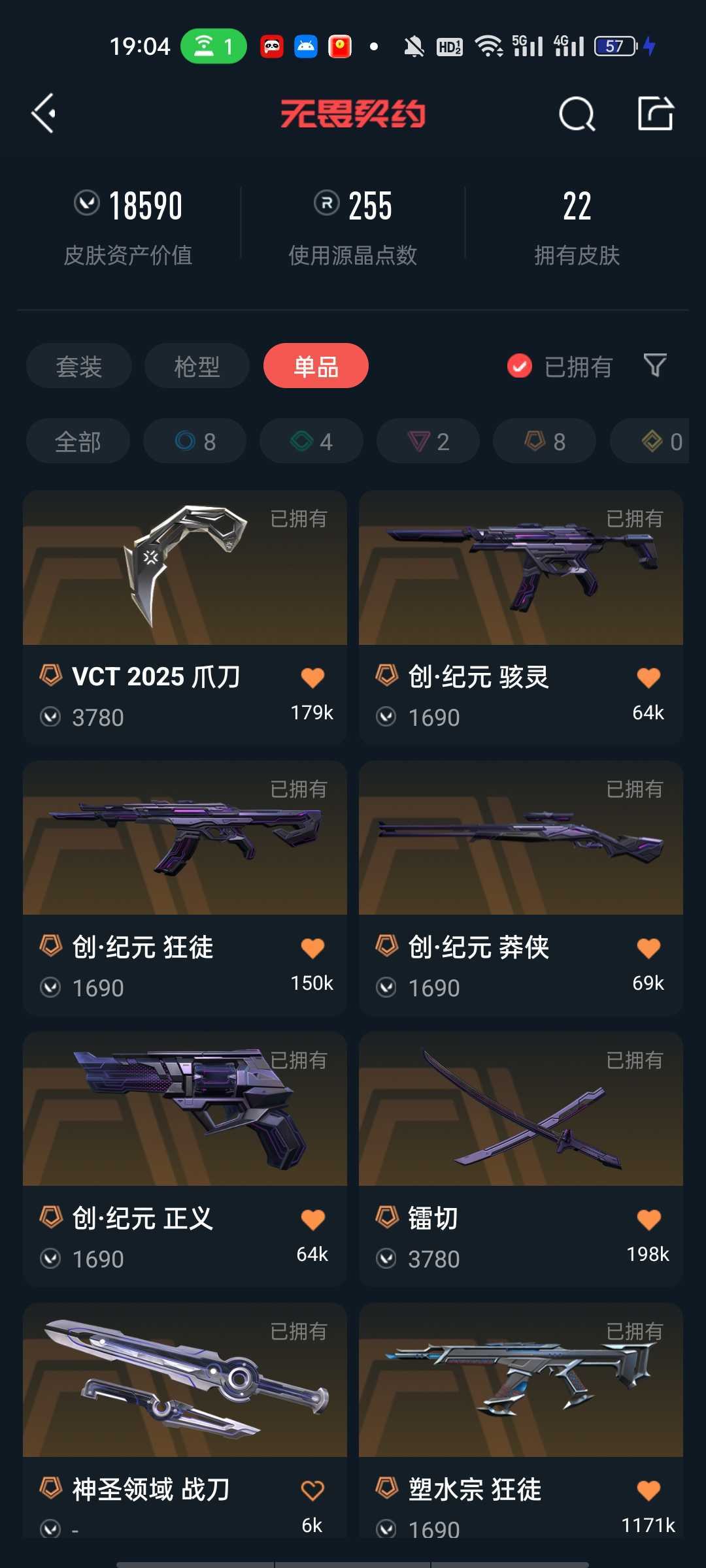The height and width of the screenshot is (1568, 706).
Task: Like the 创·纪元 狂徒 skin
Action: pos(312,948)
